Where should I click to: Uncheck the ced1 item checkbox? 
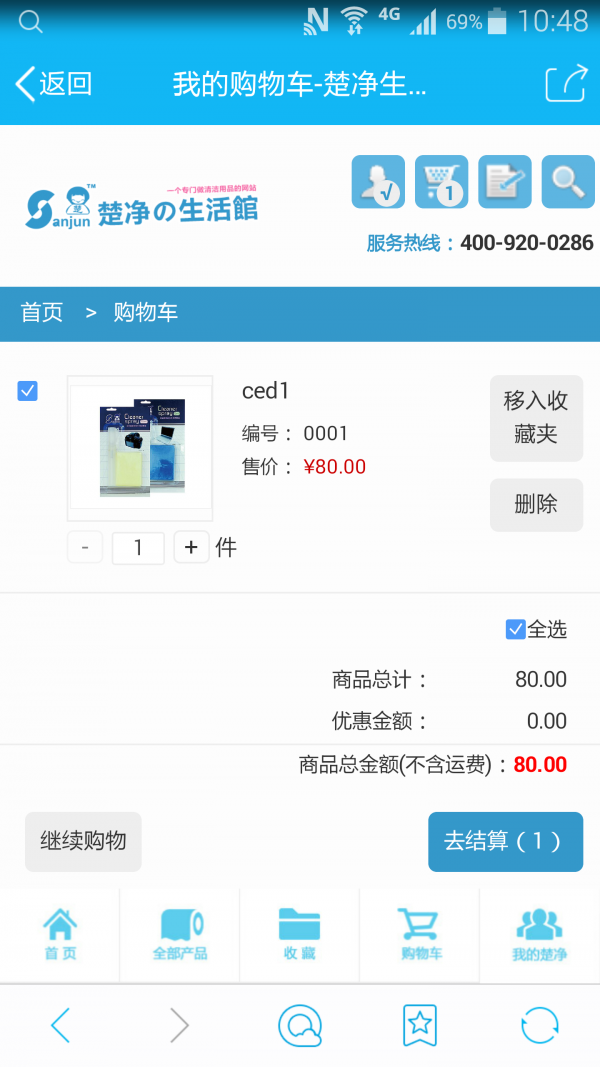(x=28, y=391)
